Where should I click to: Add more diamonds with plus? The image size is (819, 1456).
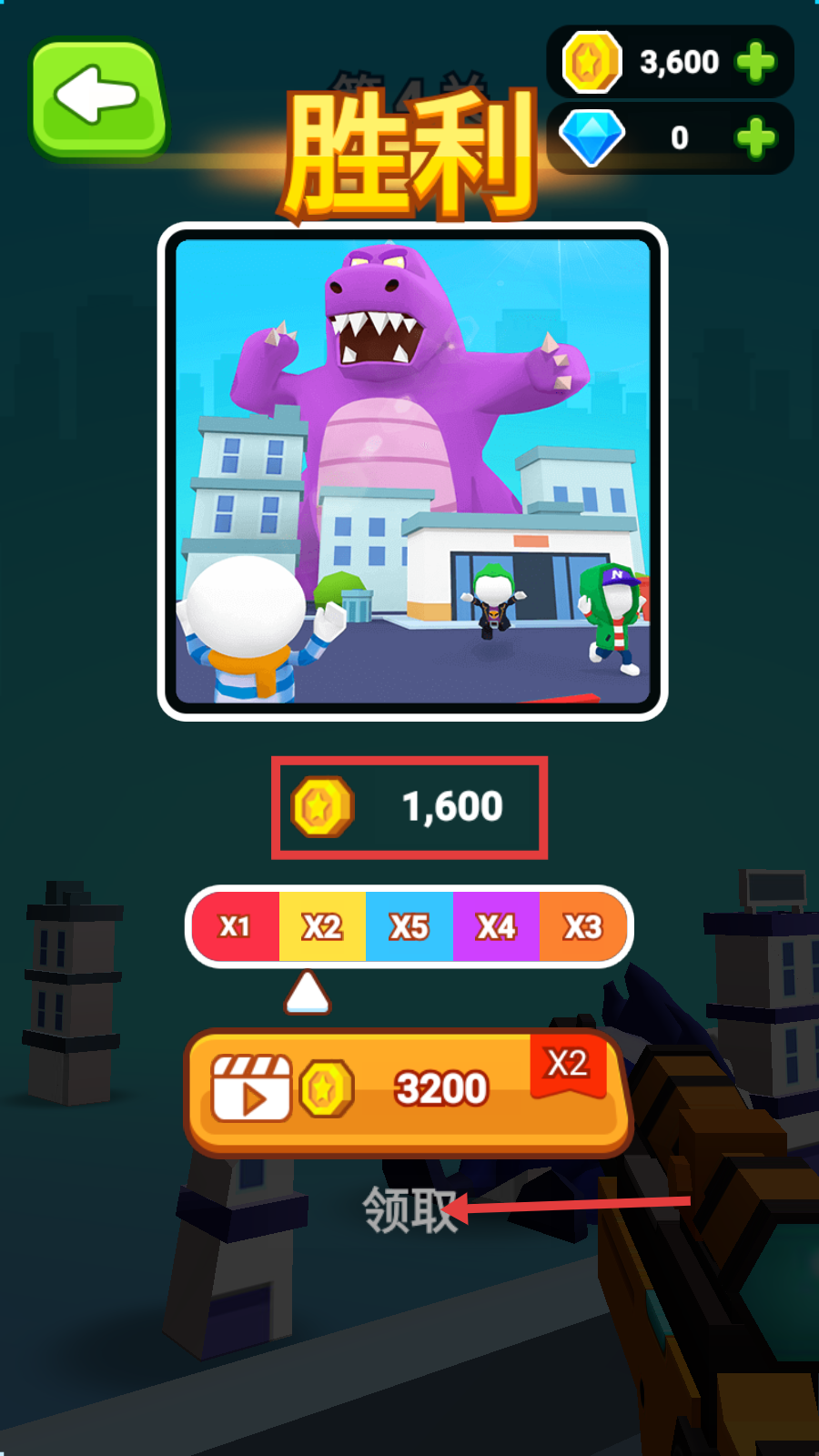pos(755,138)
